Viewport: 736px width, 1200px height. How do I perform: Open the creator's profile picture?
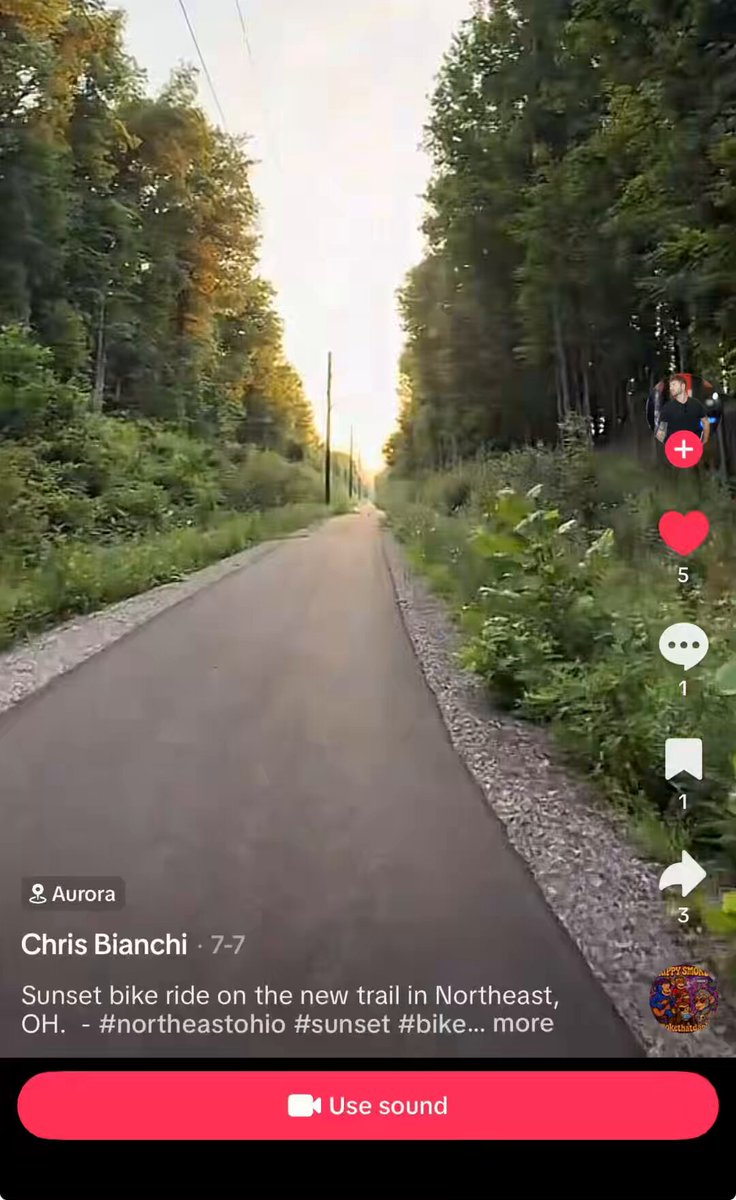point(683,407)
